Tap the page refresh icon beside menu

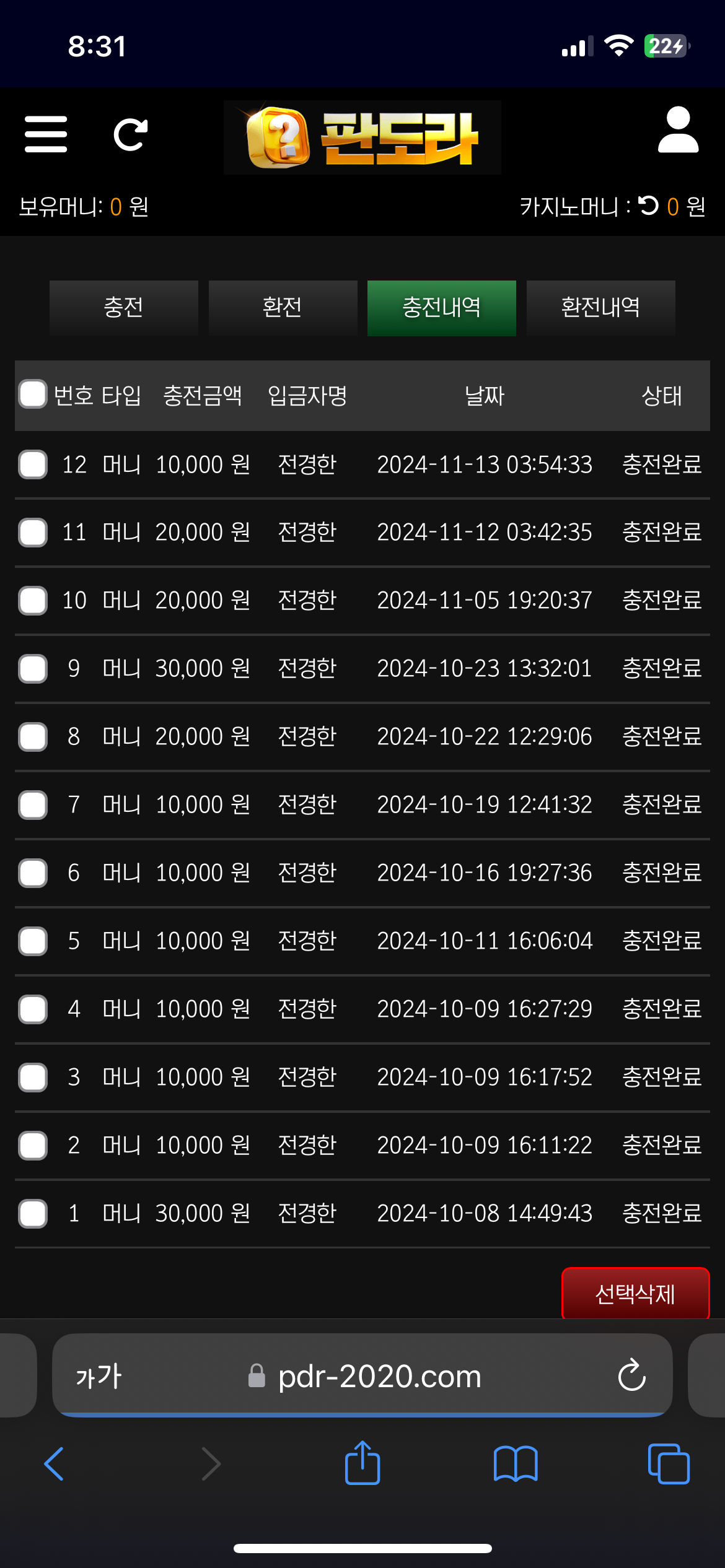131,134
